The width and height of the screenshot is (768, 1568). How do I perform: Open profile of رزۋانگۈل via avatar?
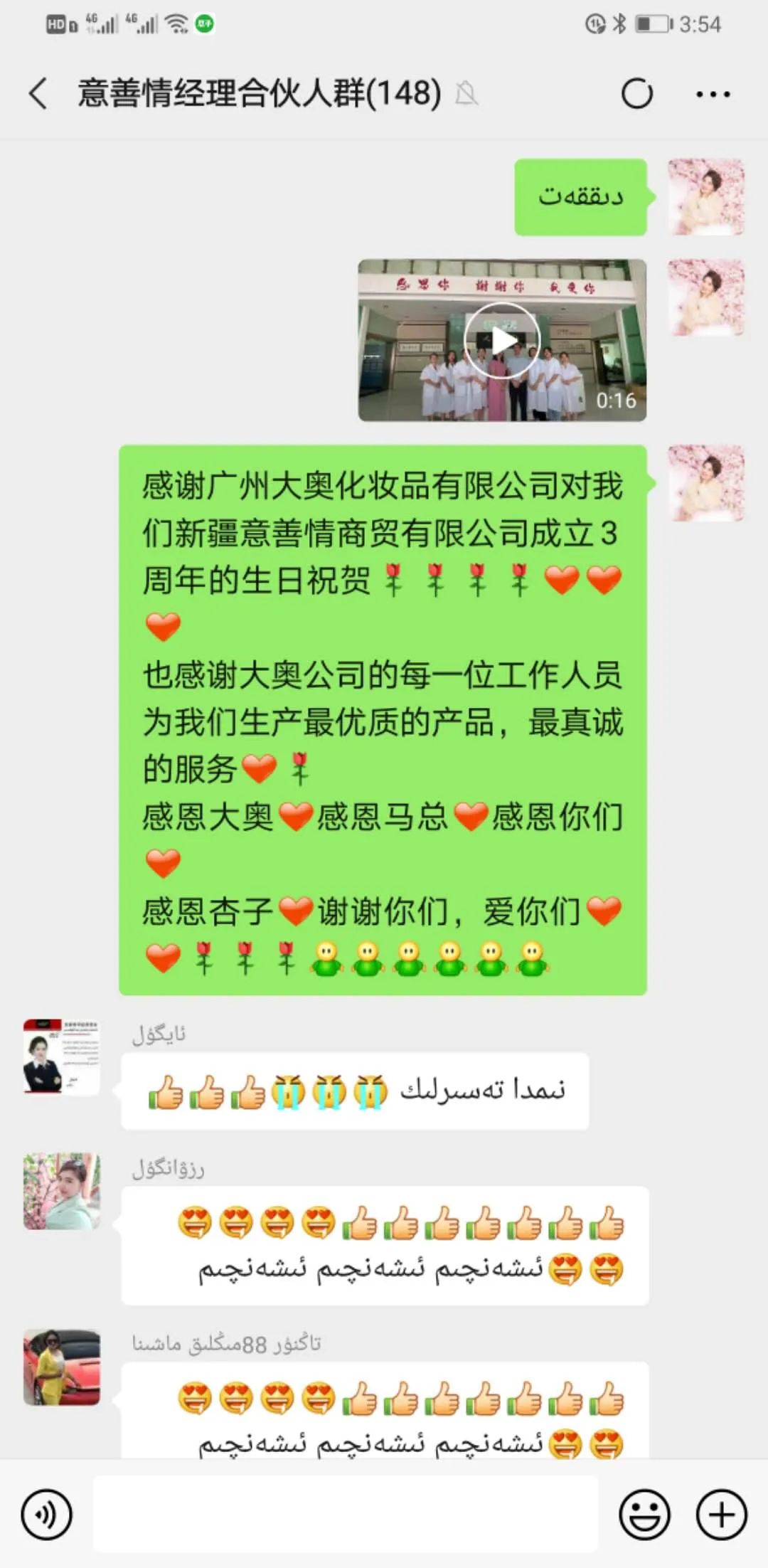[62, 1191]
